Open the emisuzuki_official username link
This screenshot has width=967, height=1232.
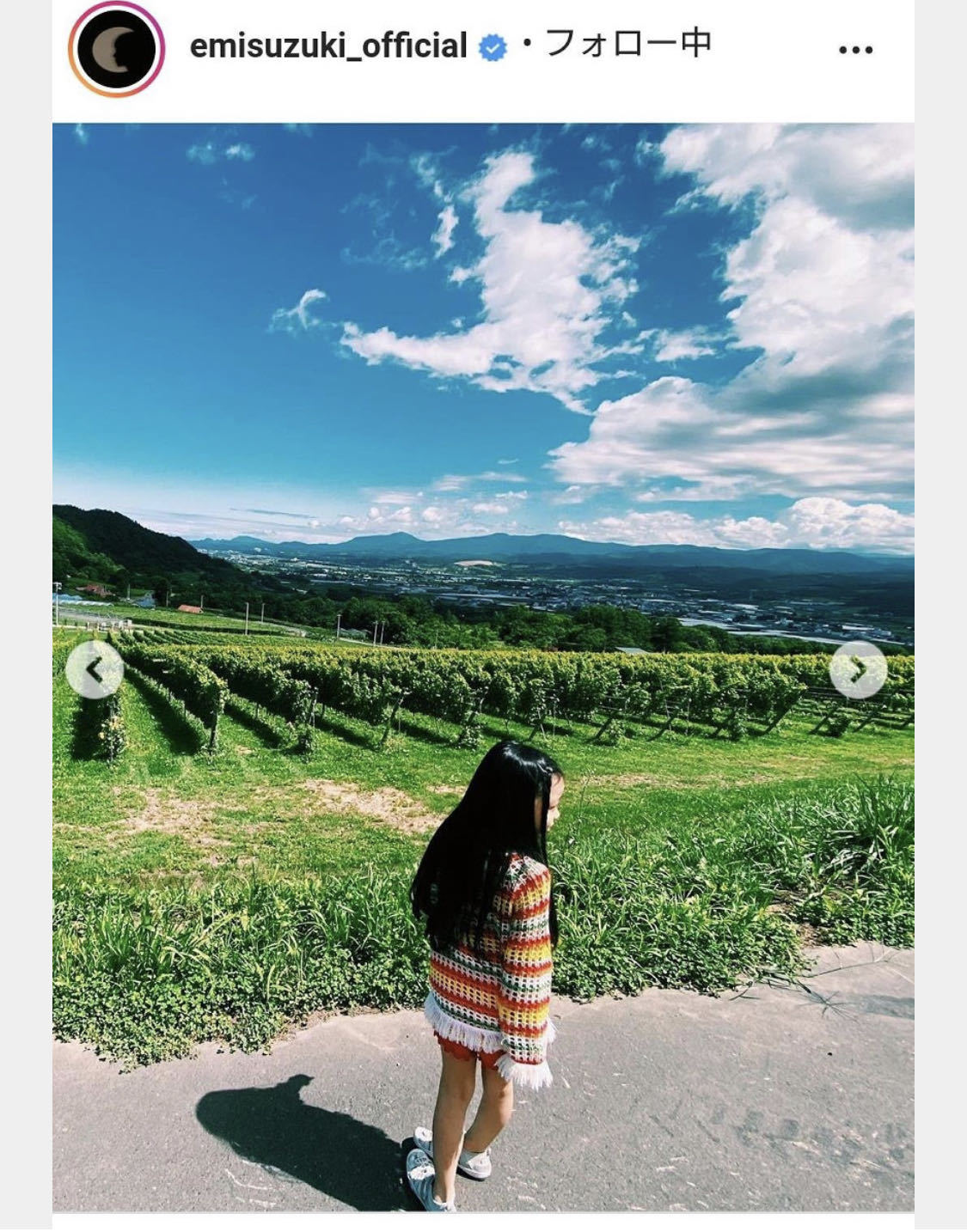coord(327,46)
